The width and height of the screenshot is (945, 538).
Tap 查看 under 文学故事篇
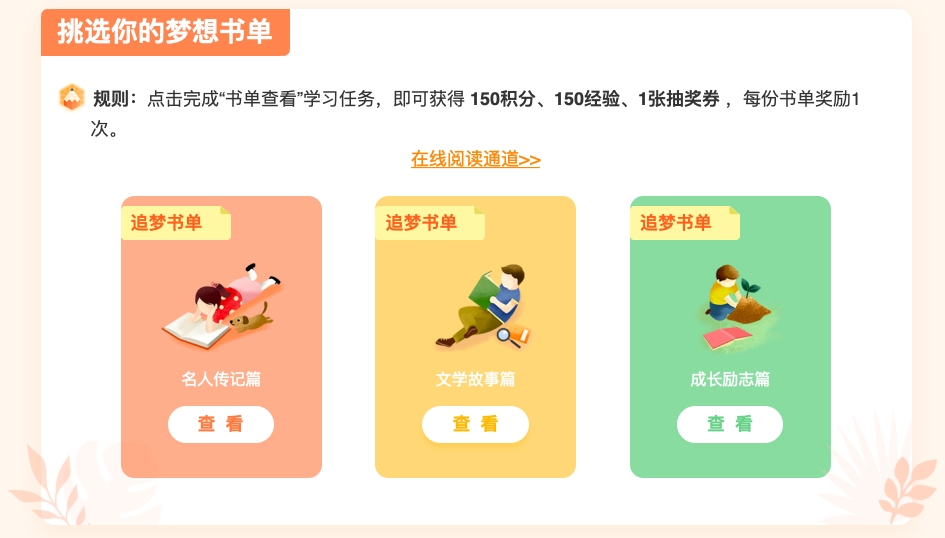coord(475,424)
